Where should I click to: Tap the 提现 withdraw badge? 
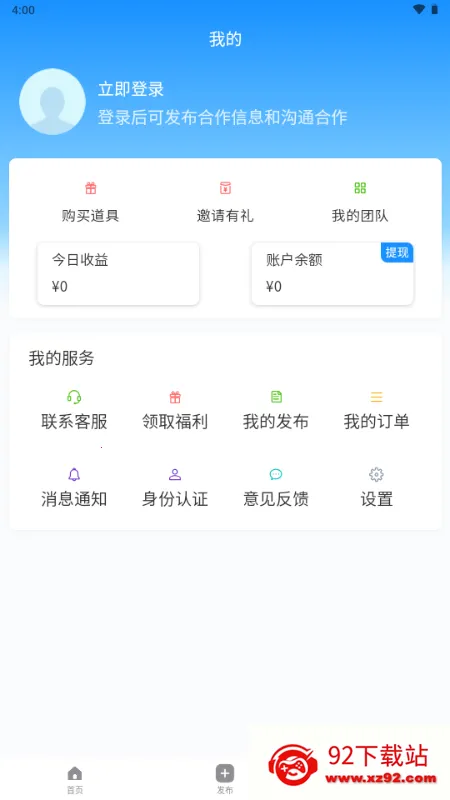pos(397,253)
